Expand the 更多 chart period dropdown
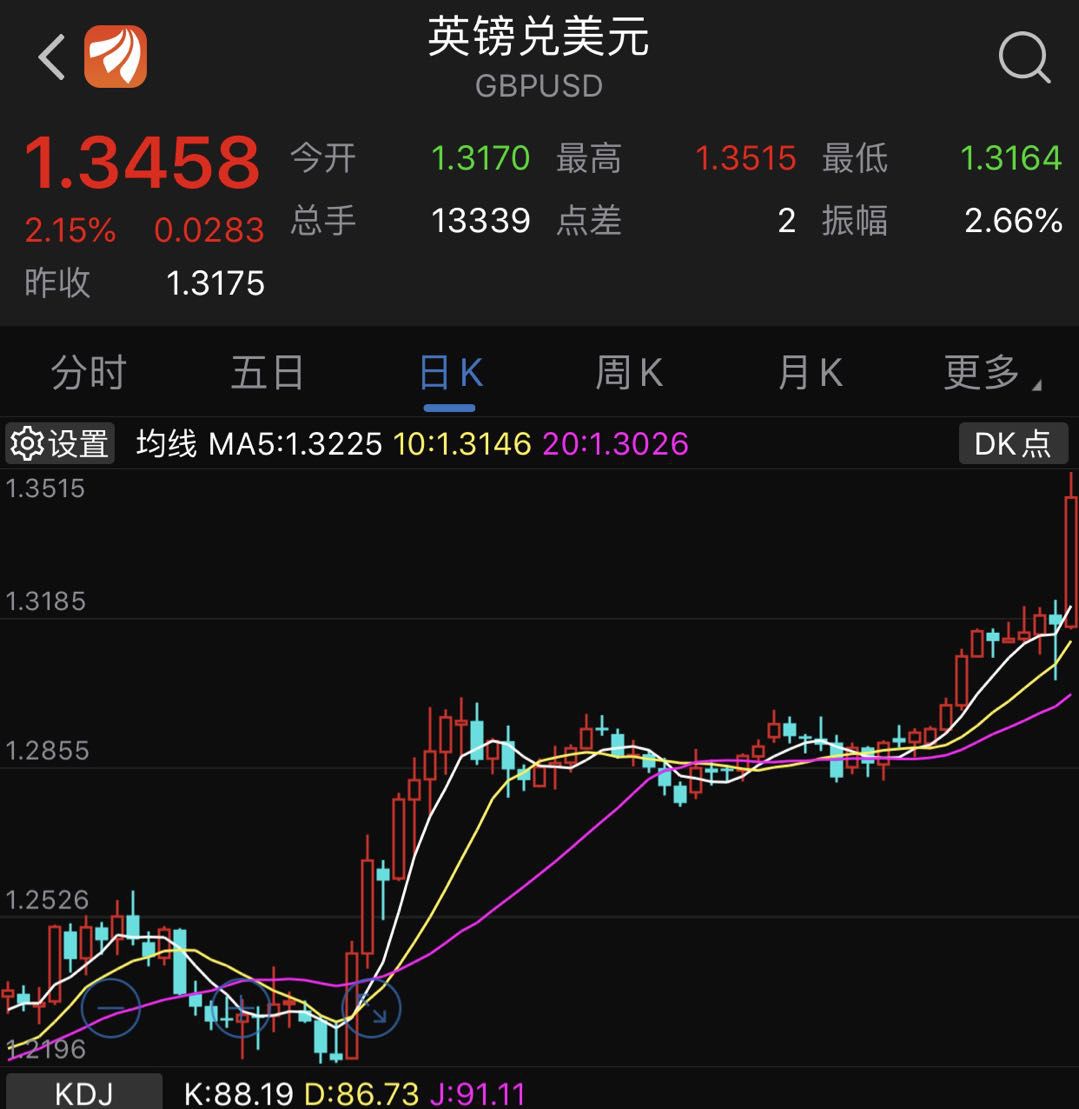Viewport: 1079px width, 1109px height. tap(990, 373)
